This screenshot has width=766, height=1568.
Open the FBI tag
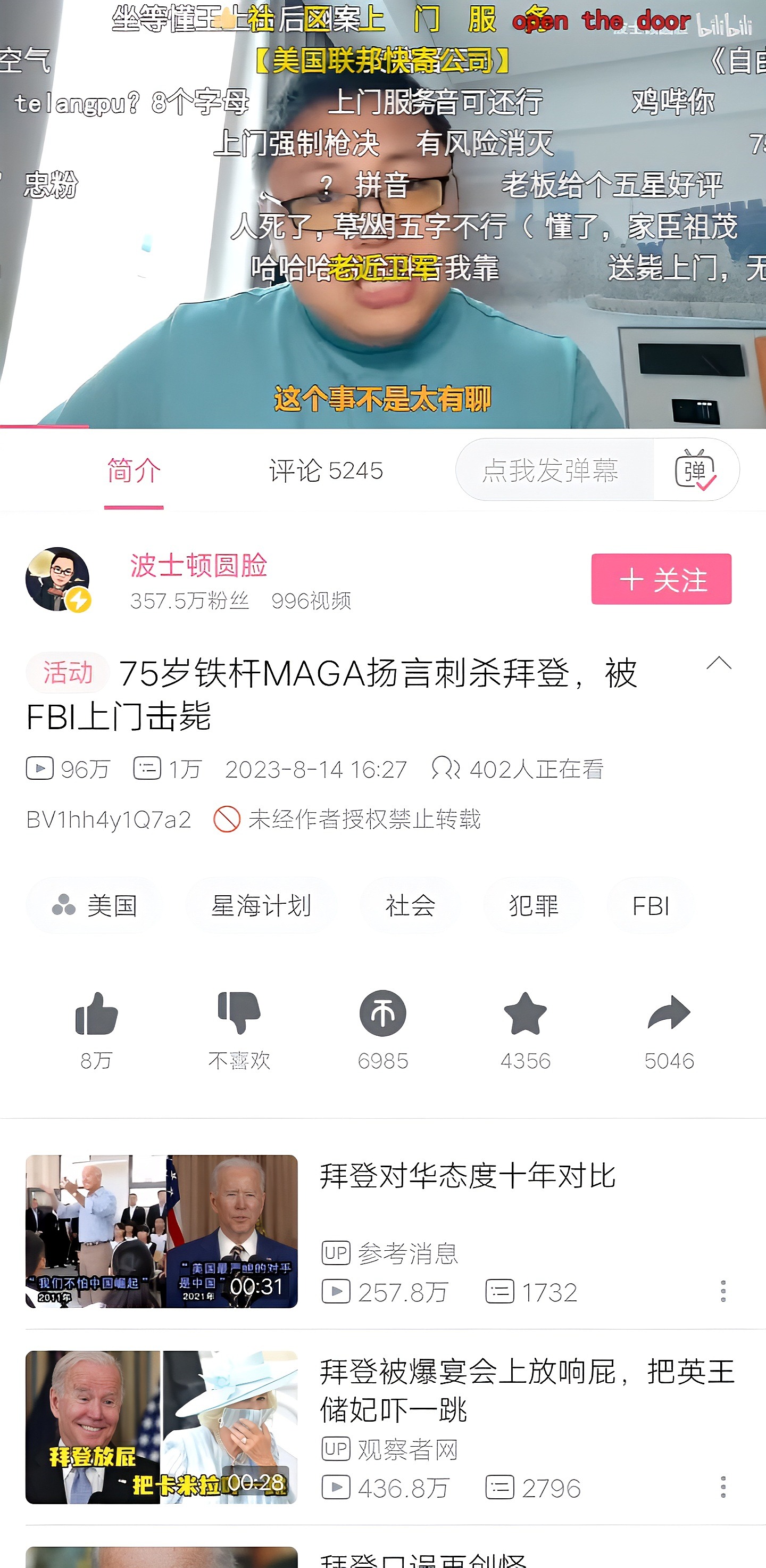651,906
